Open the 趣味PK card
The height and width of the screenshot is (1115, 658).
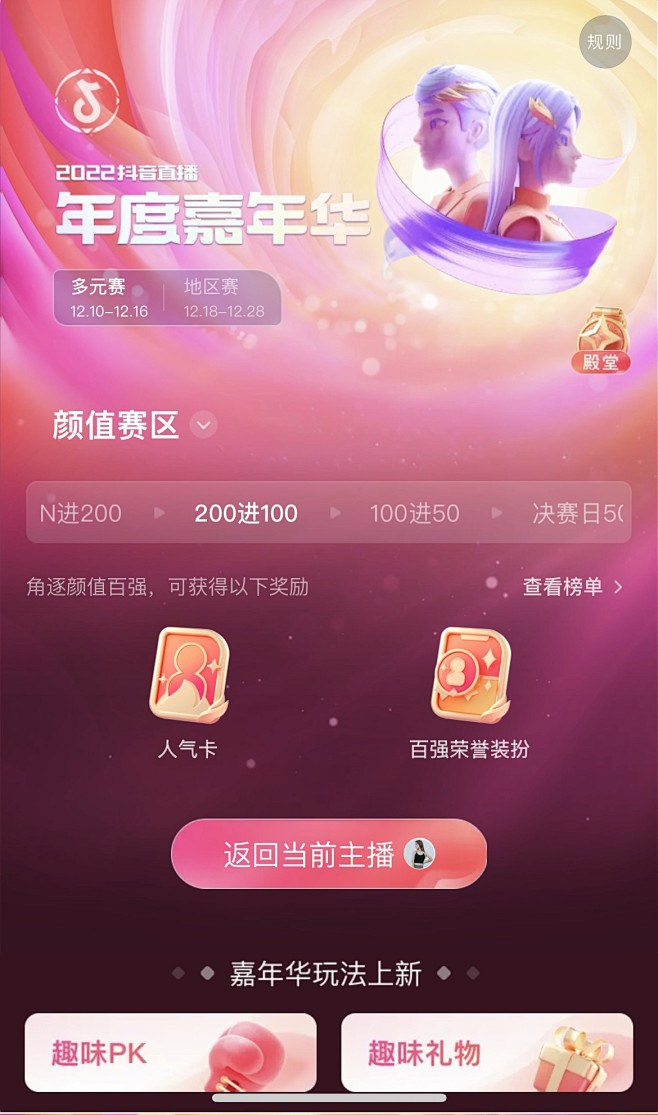pyautogui.click(x=171, y=1052)
